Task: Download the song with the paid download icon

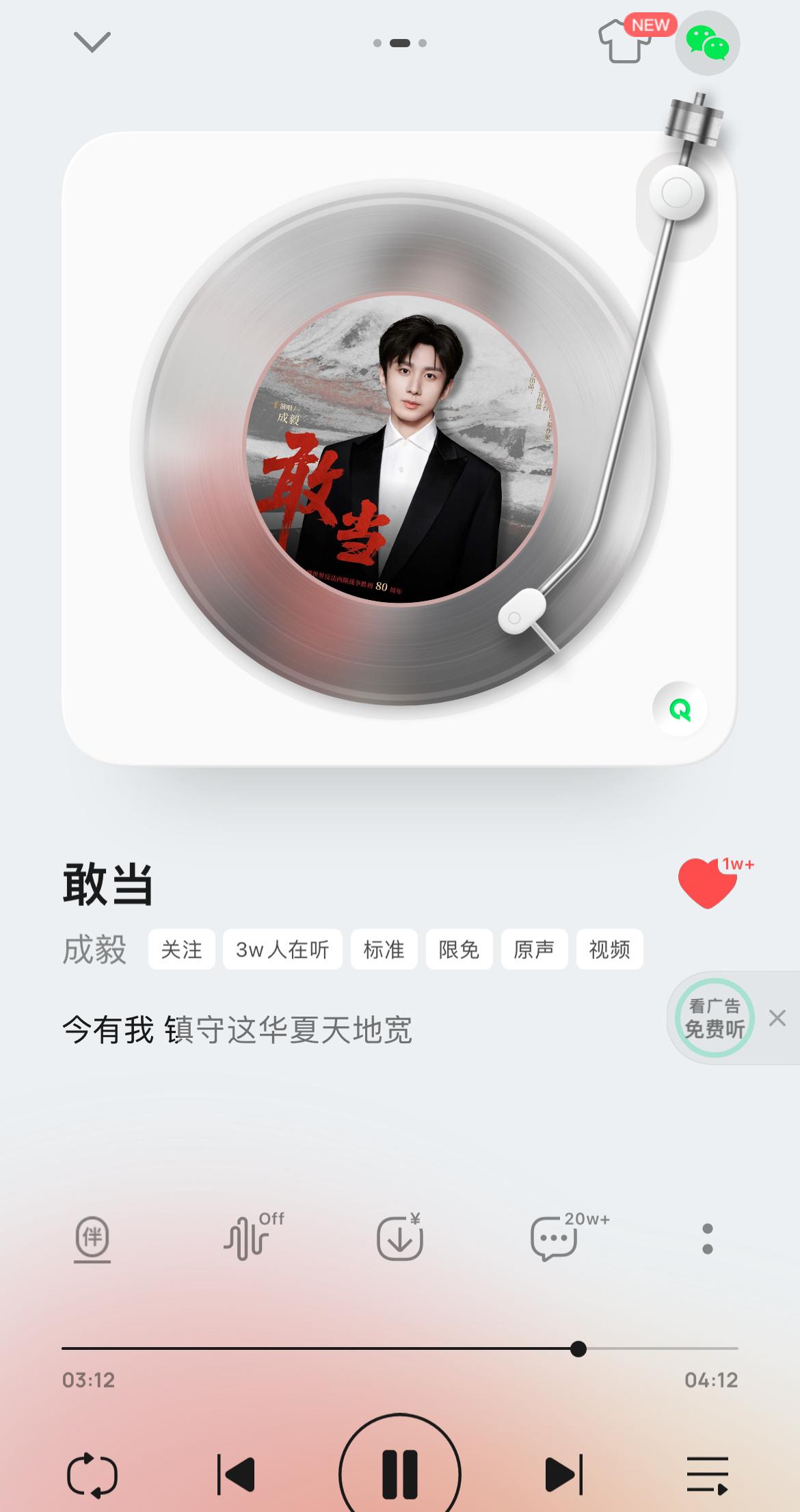Action: (400, 1239)
